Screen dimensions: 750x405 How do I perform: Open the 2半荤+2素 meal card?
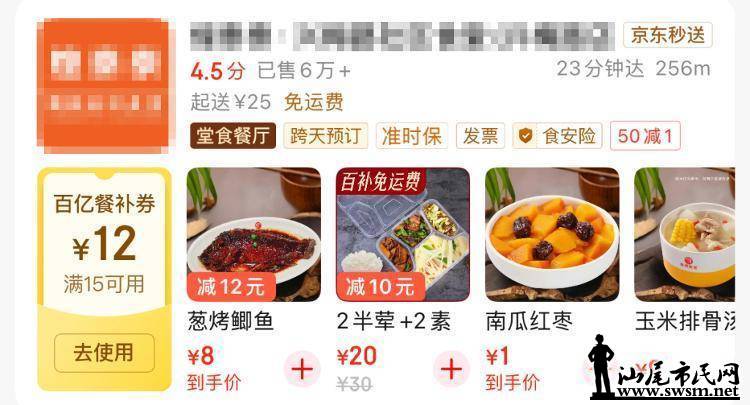click(x=403, y=235)
